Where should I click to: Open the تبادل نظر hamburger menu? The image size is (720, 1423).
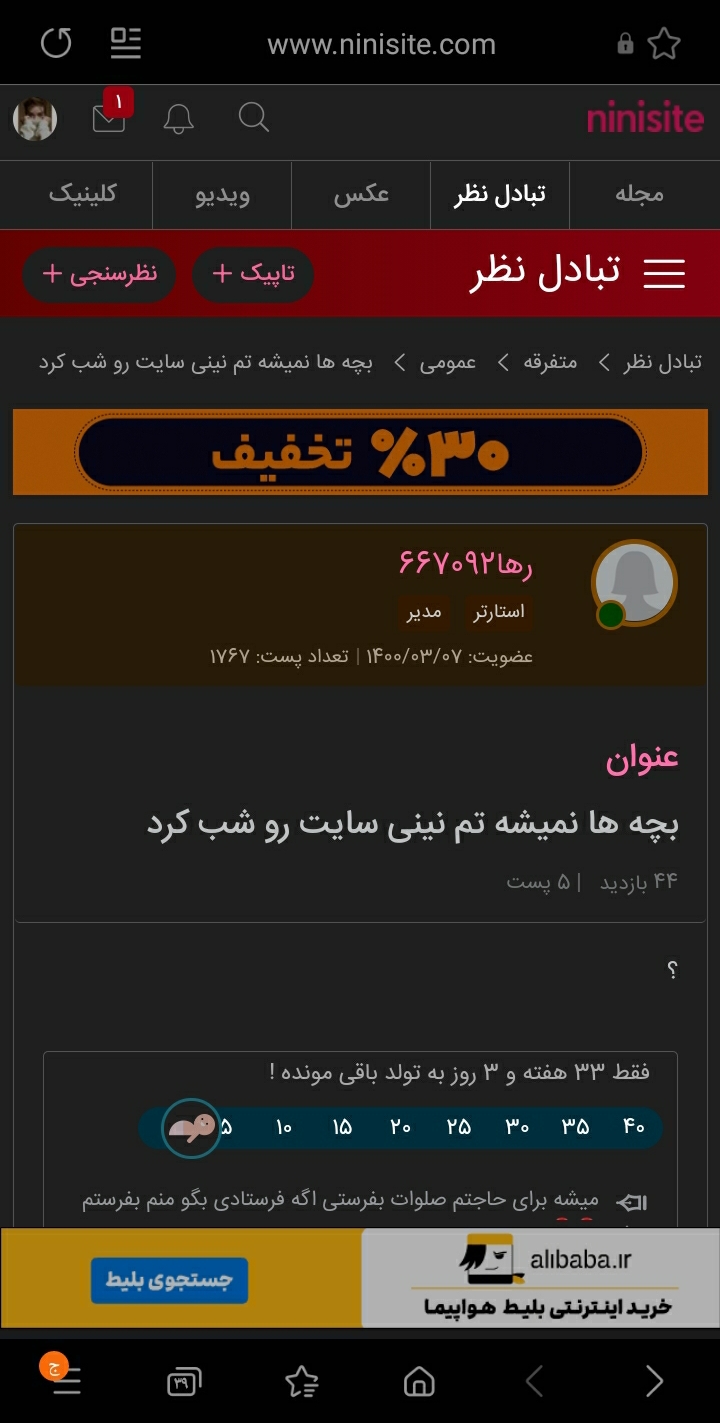(x=664, y=273)
